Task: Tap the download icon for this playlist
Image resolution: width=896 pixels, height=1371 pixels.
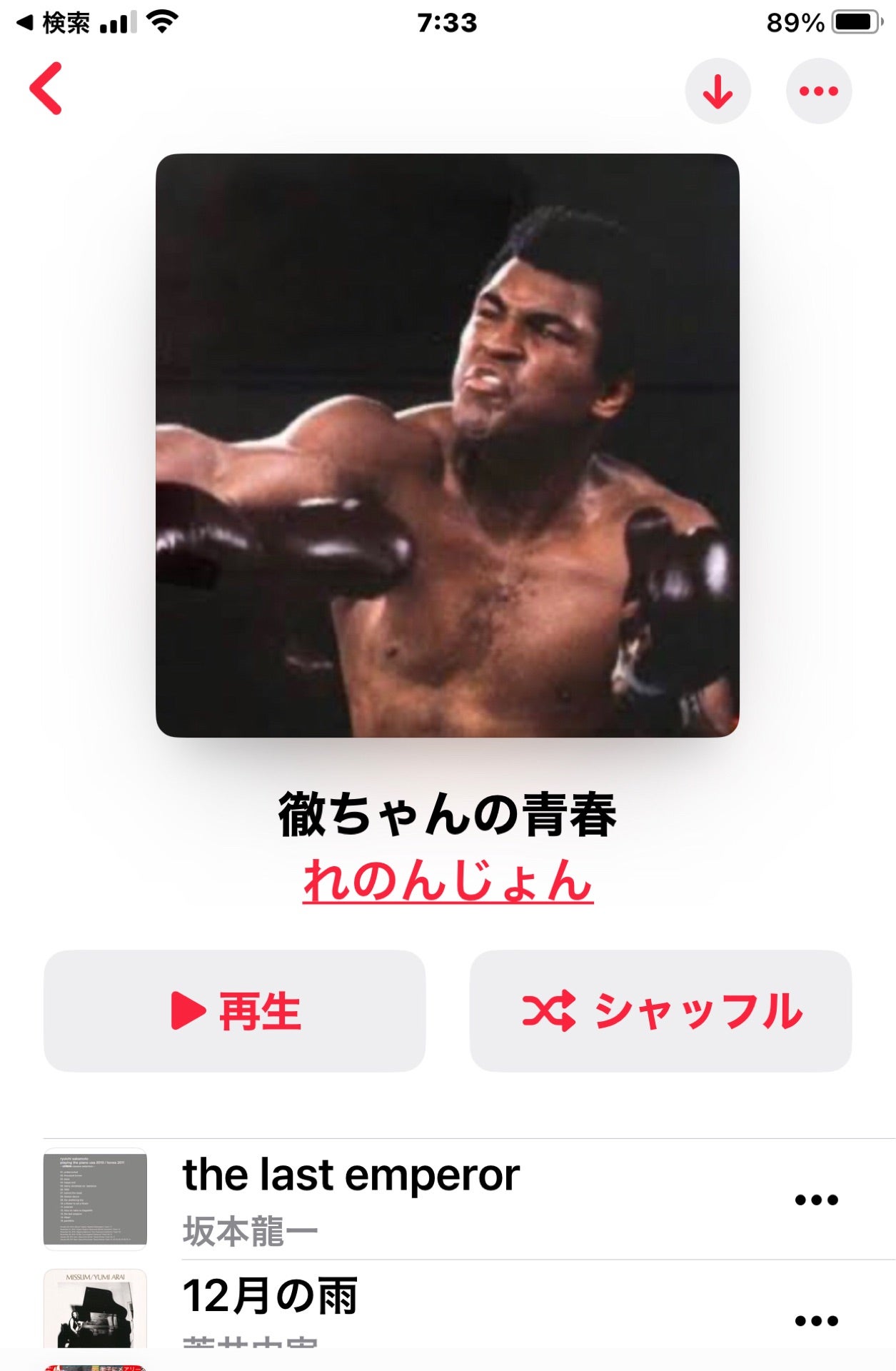Action: point(718,90)
